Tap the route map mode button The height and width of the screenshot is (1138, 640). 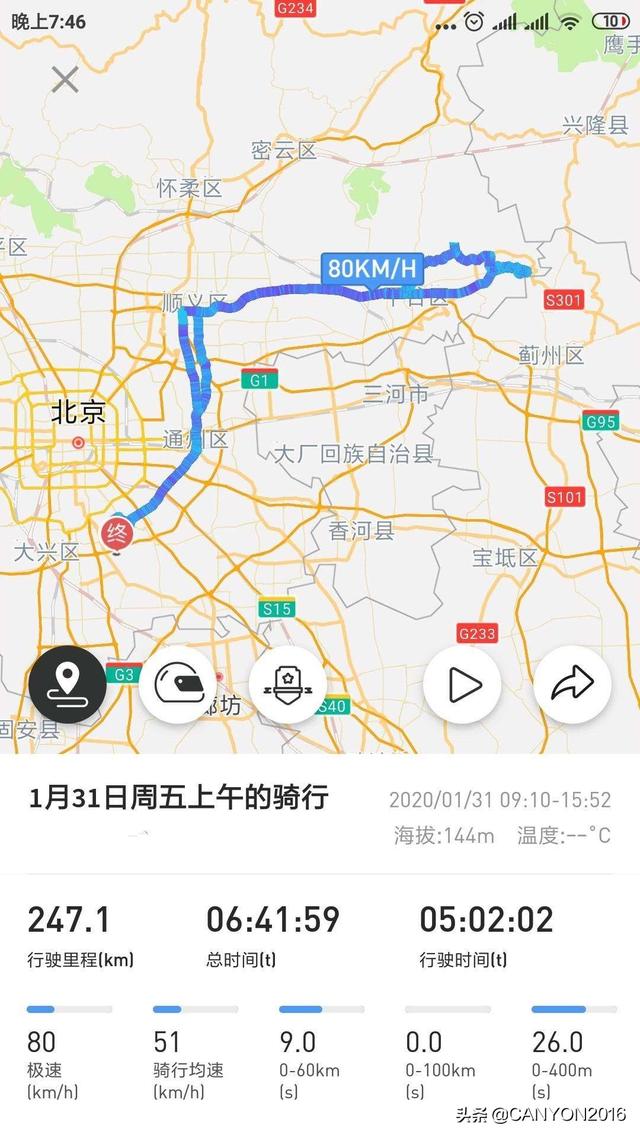coord(67,686)
